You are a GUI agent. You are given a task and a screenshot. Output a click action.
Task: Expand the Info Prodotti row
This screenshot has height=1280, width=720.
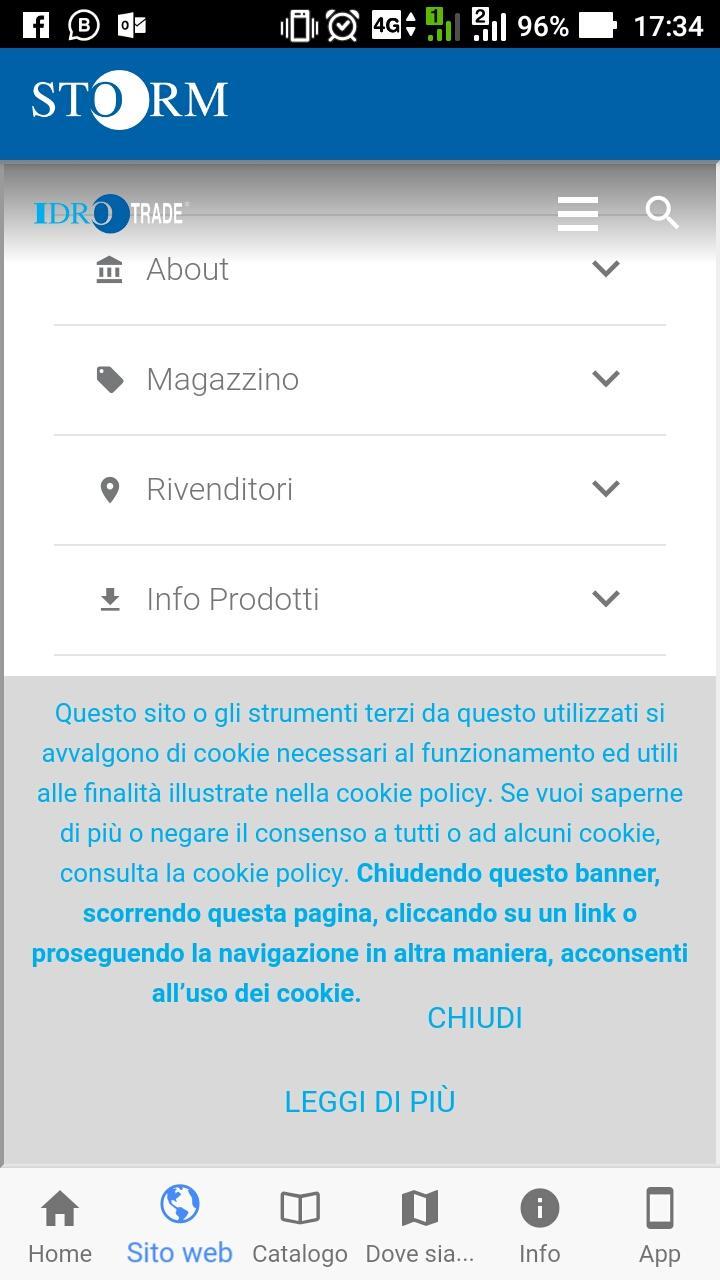point(360,599)
